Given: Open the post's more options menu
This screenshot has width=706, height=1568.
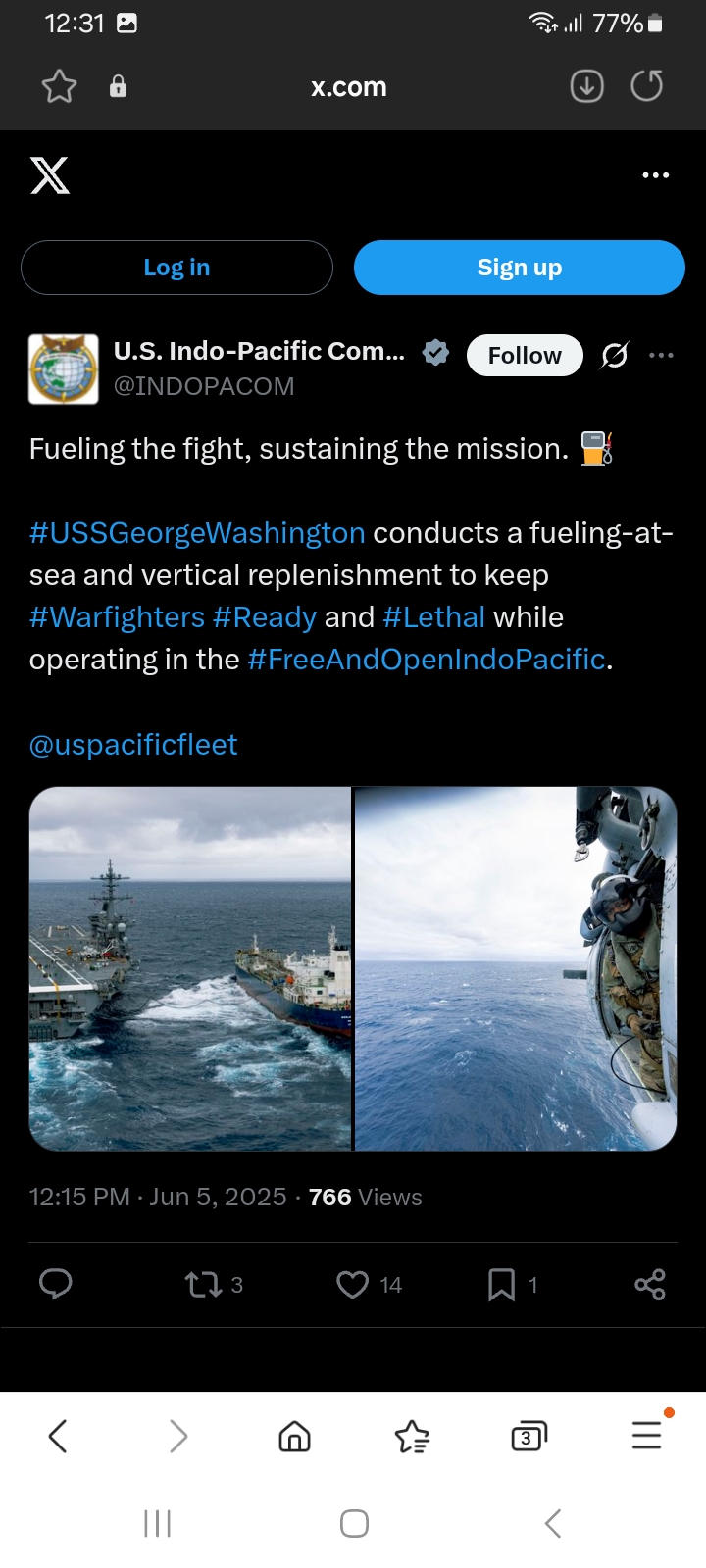Looking at the screenshot, I should (662, 355).
